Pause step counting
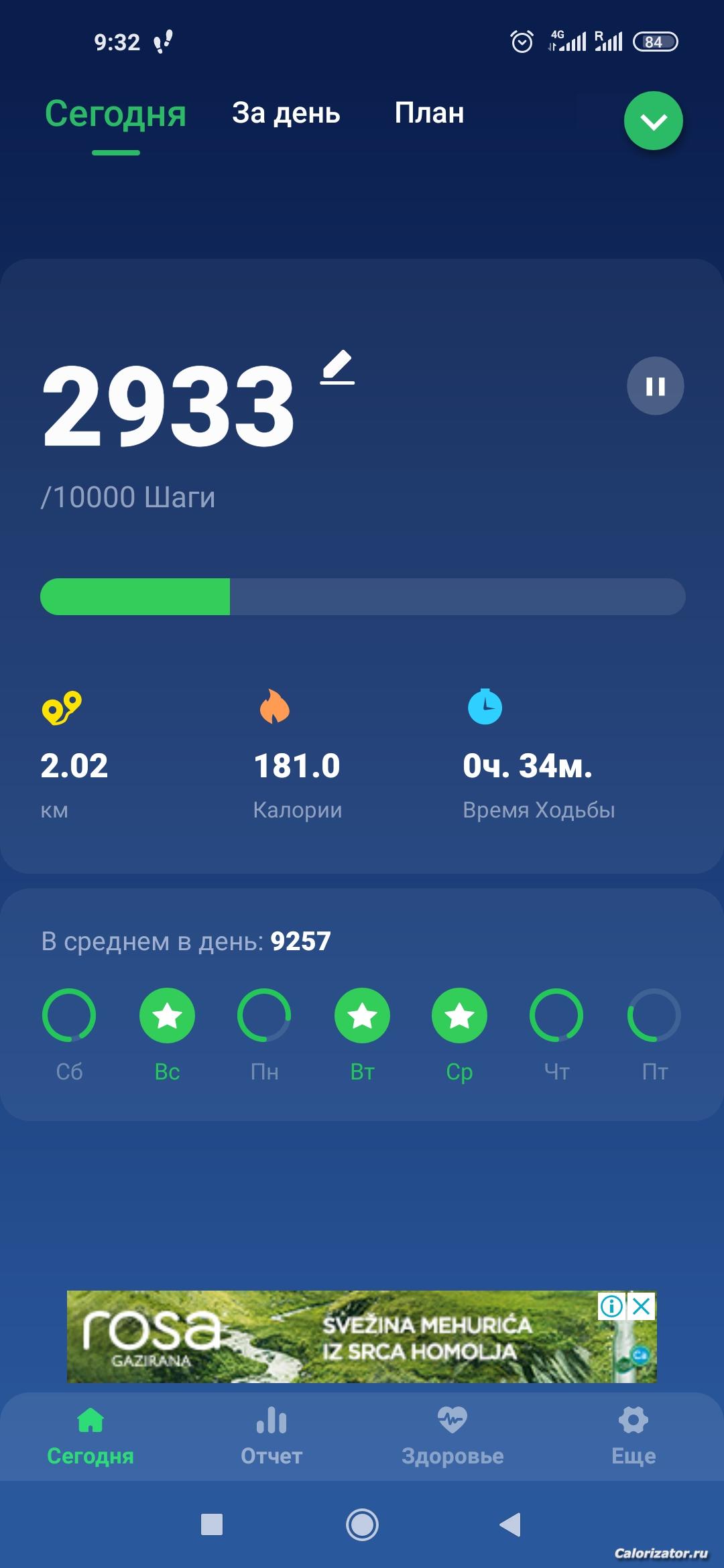Image resolution: width=724 pixels, height=1568 pixels. tap(655, 386)
